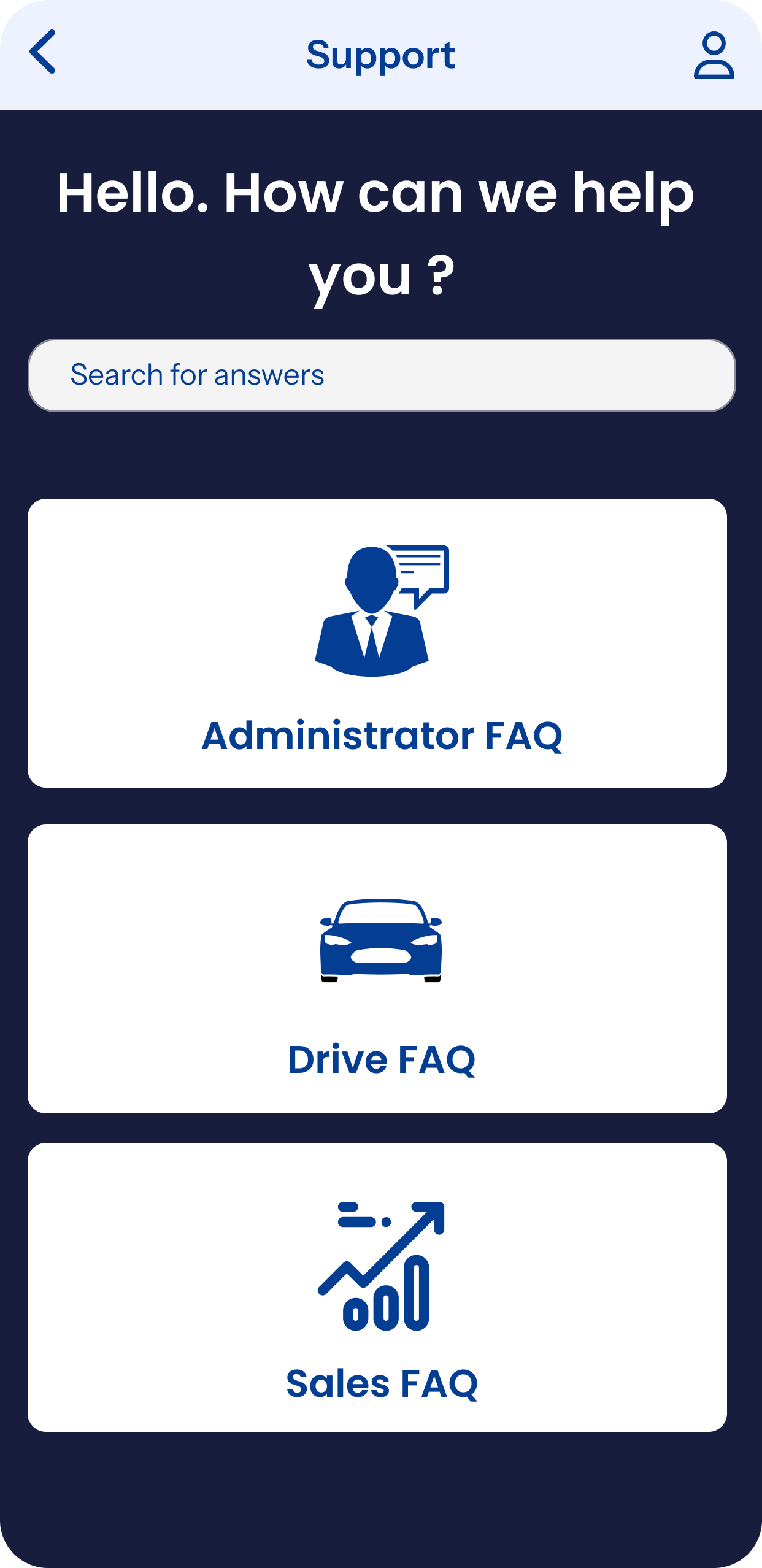
Task: View the Sales FAQ card
Action: click(377, 1287)
